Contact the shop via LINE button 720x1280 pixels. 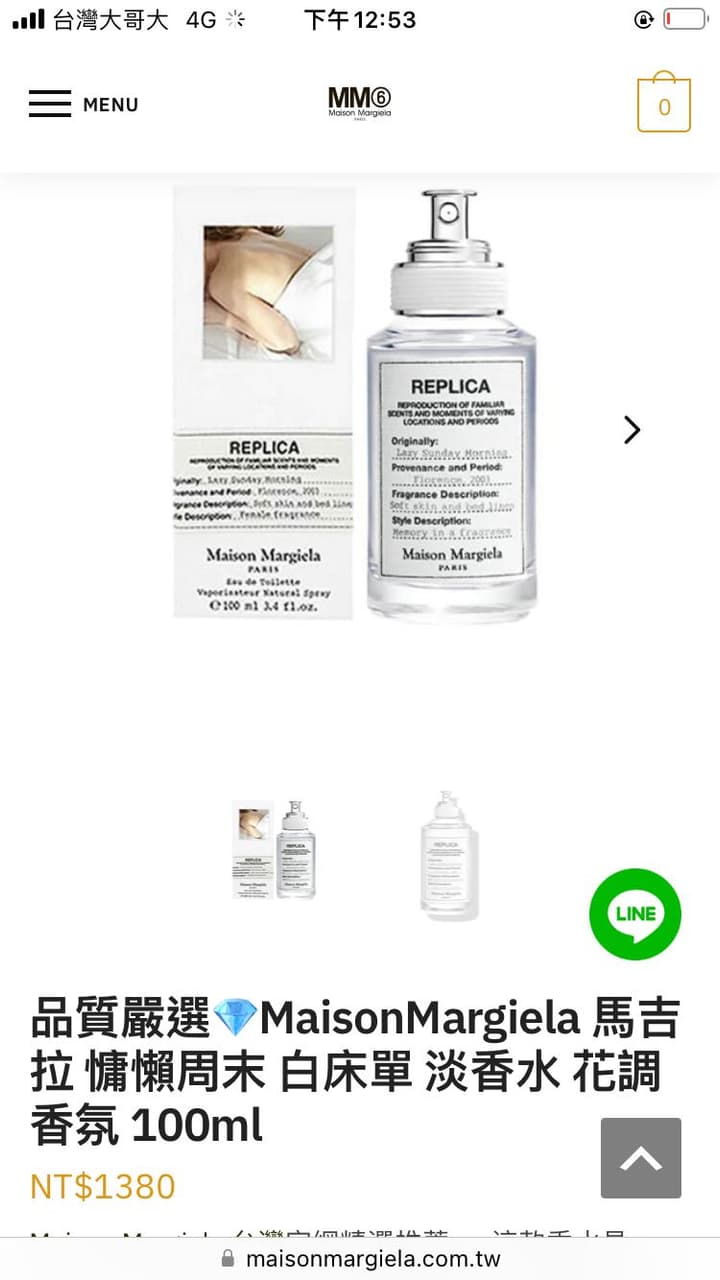pyautogui.click(x=635, y=914)
